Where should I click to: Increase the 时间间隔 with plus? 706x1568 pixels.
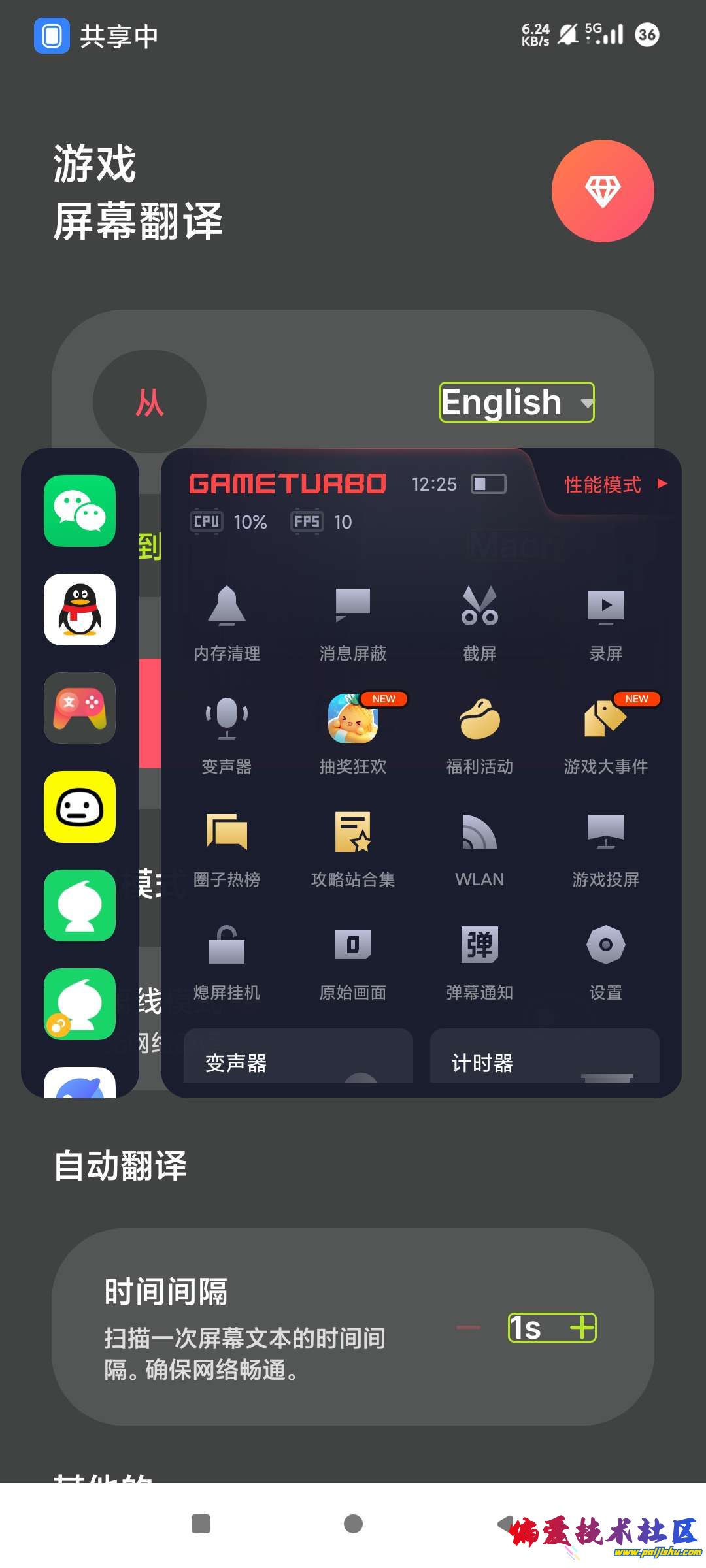tap(582, 1328)
